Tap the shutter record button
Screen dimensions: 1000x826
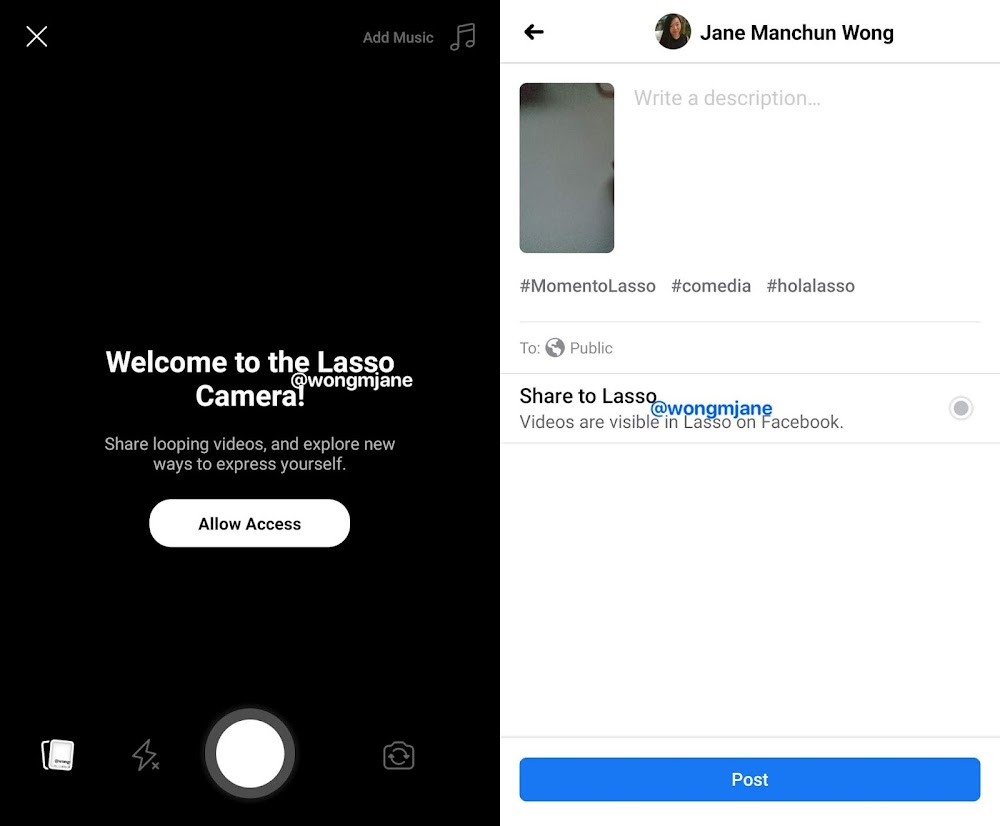[x=250, y=754]
